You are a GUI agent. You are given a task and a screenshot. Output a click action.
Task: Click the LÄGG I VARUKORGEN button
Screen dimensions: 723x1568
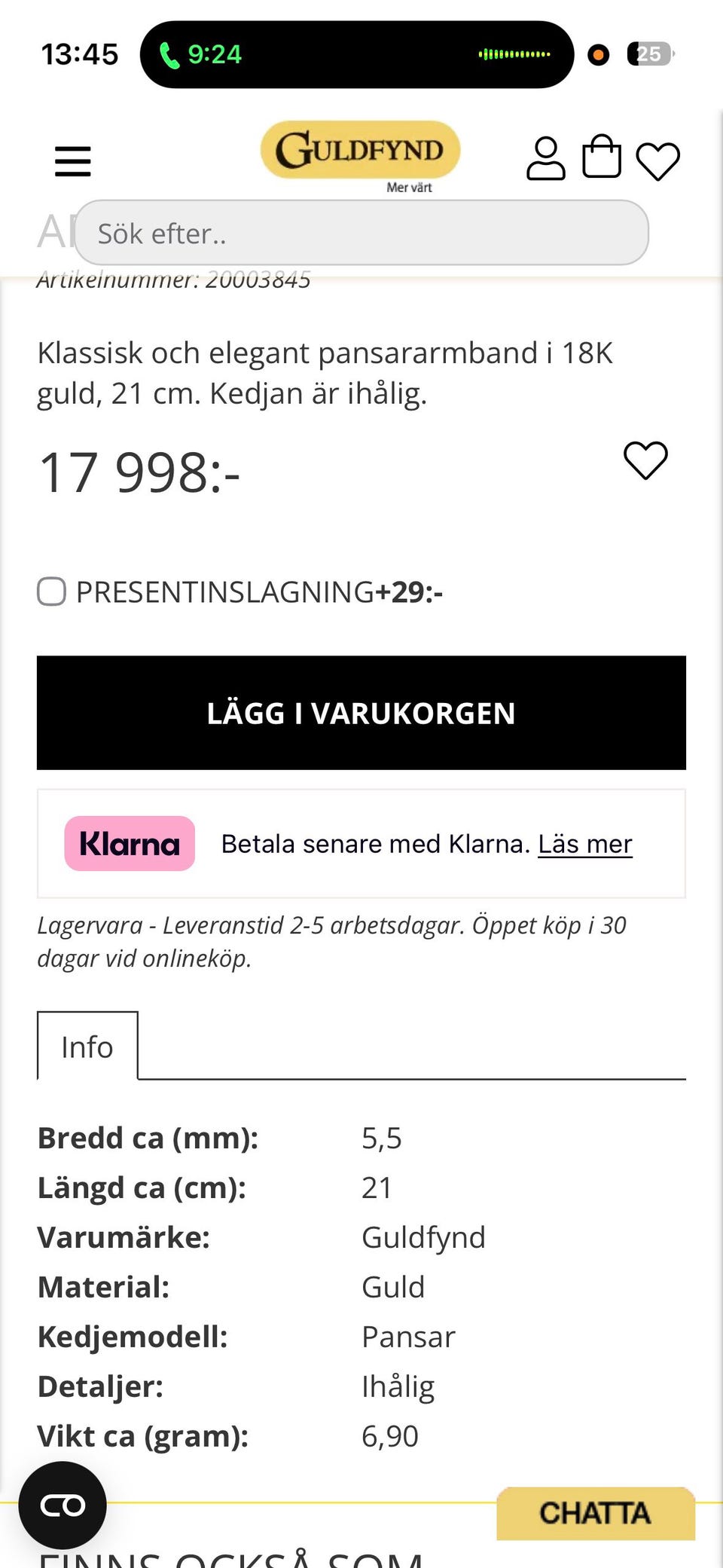click(x=361, y=712)
